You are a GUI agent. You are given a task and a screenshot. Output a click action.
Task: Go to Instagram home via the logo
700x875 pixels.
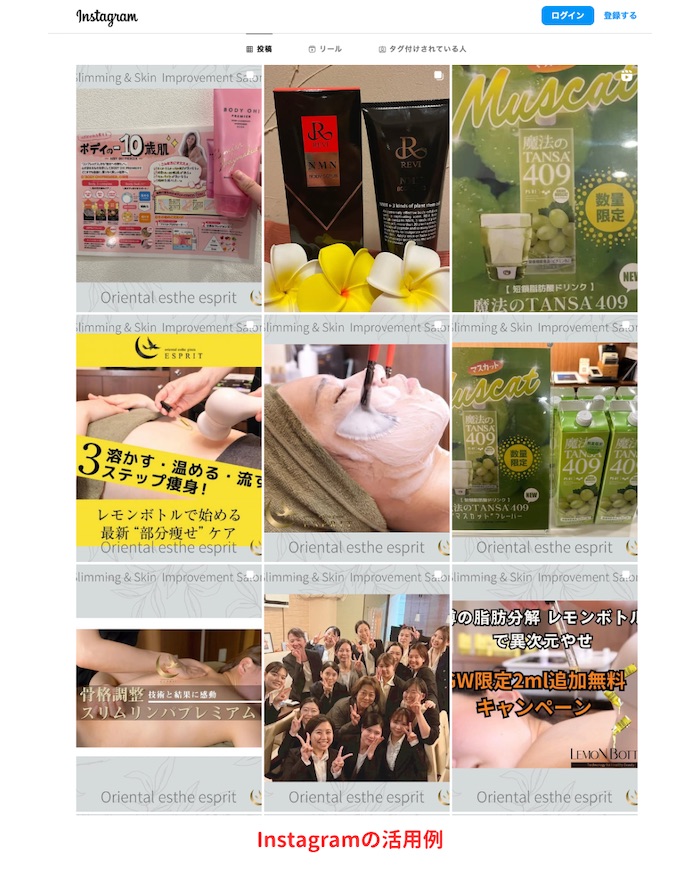(x=107, y=17)
